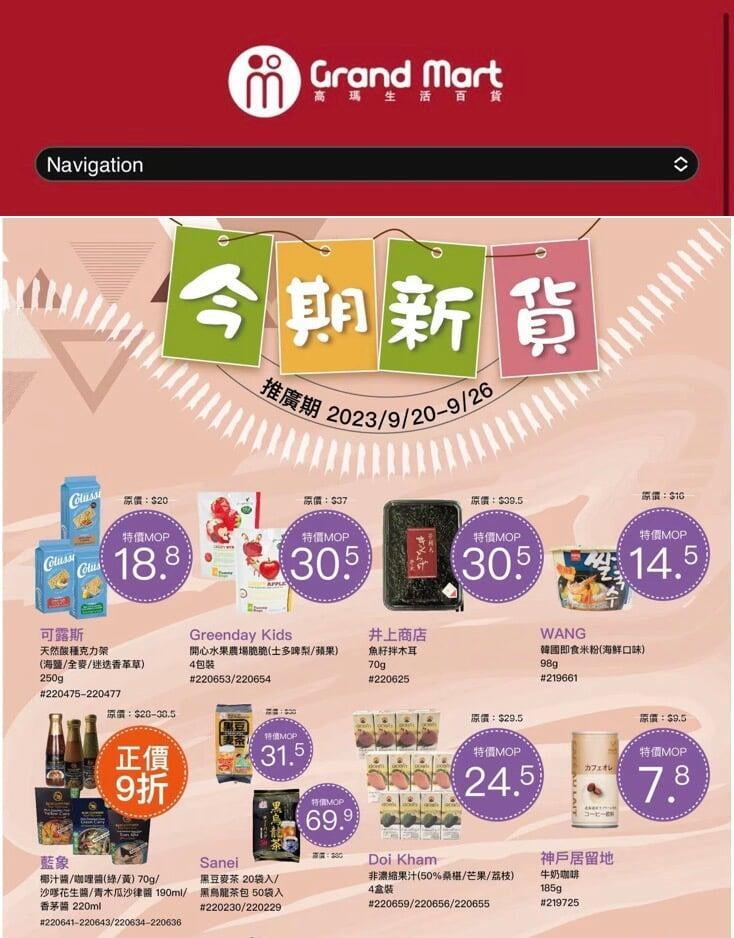Open the new arrivals promotional flyer image
Screen dimensions: 734x938
pyautogui.click(x=366, y=577)
